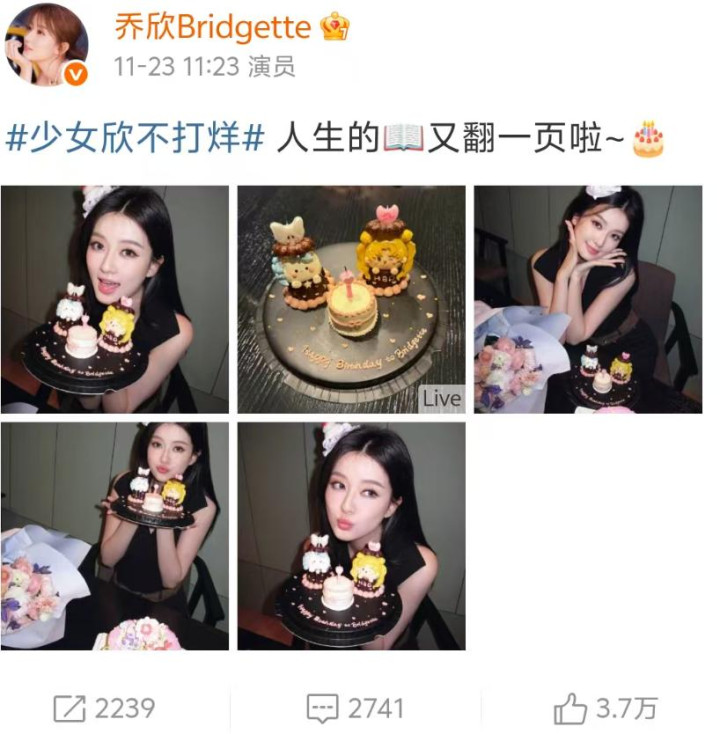
Task: Open 乔欣Bridgette's profile avatar
Action: 47,45
